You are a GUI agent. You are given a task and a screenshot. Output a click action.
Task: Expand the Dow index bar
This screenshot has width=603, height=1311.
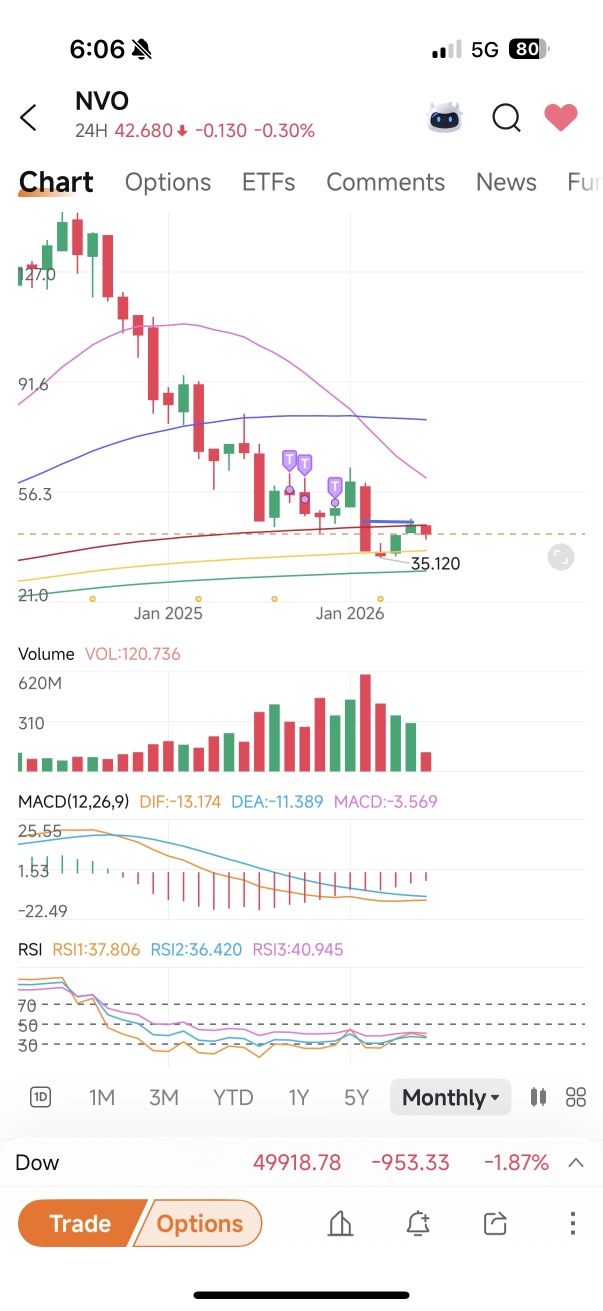coord(576,1162)
